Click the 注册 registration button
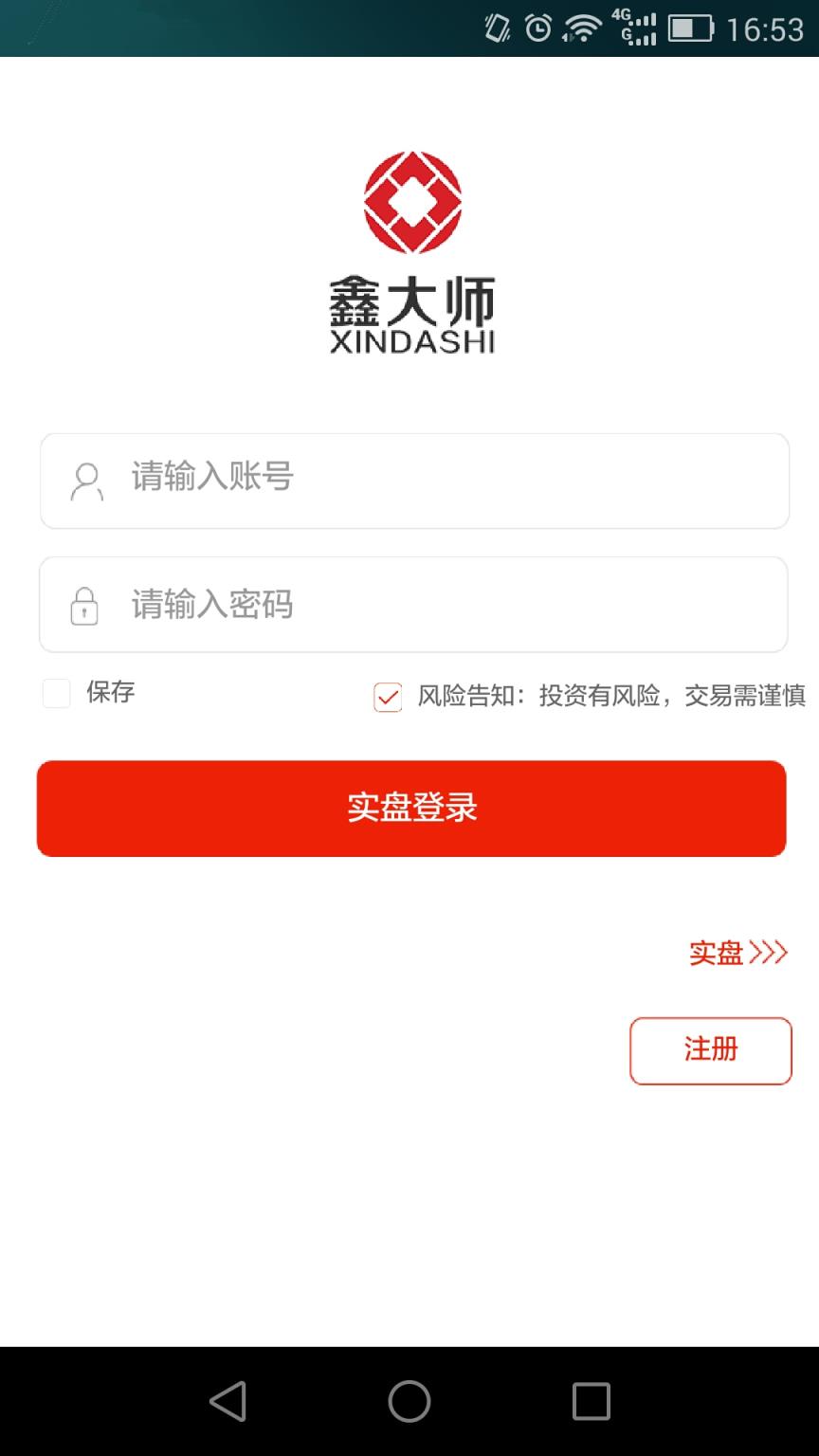Screen dimensions: 819x1456 pyautogui.click(x=710, y=1050)
